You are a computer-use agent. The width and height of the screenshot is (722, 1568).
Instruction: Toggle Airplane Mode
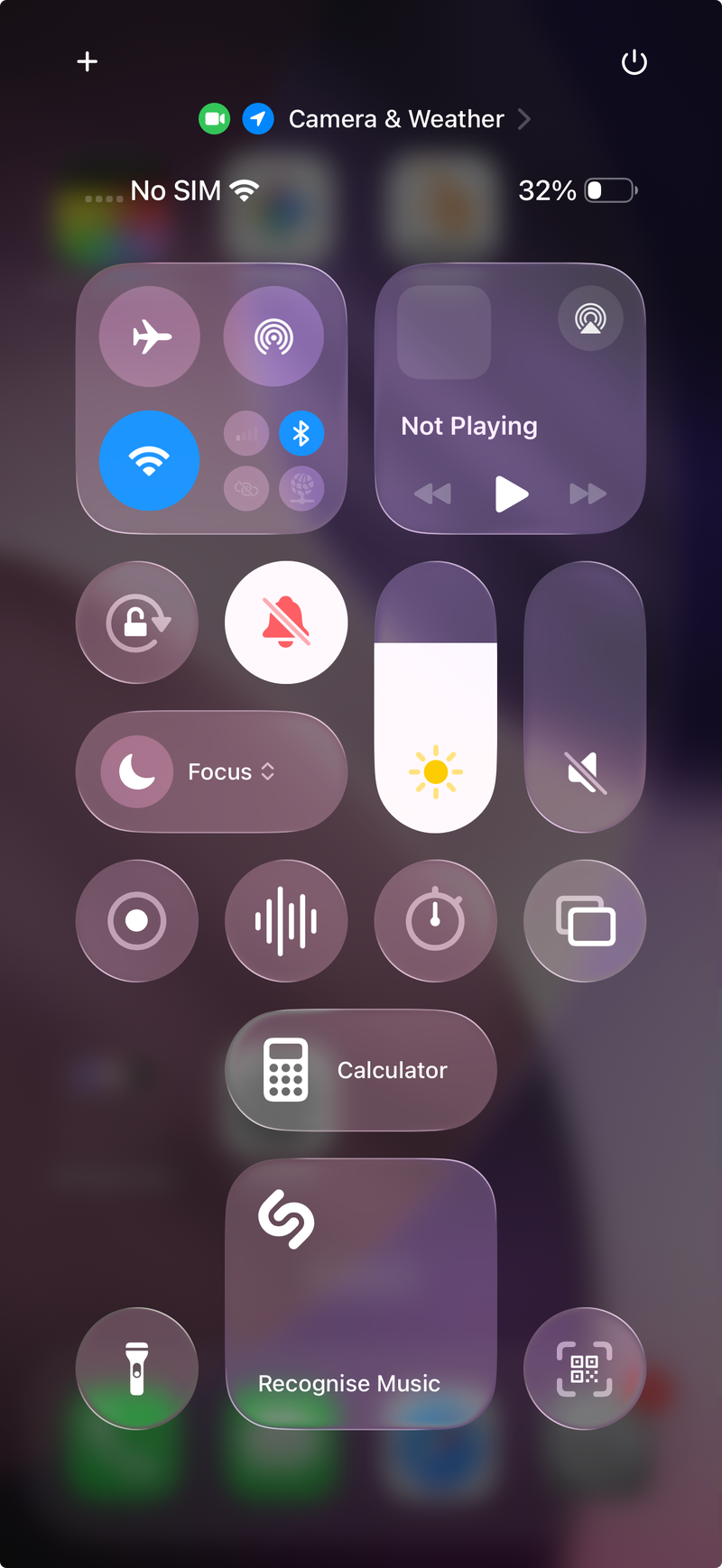149,335
